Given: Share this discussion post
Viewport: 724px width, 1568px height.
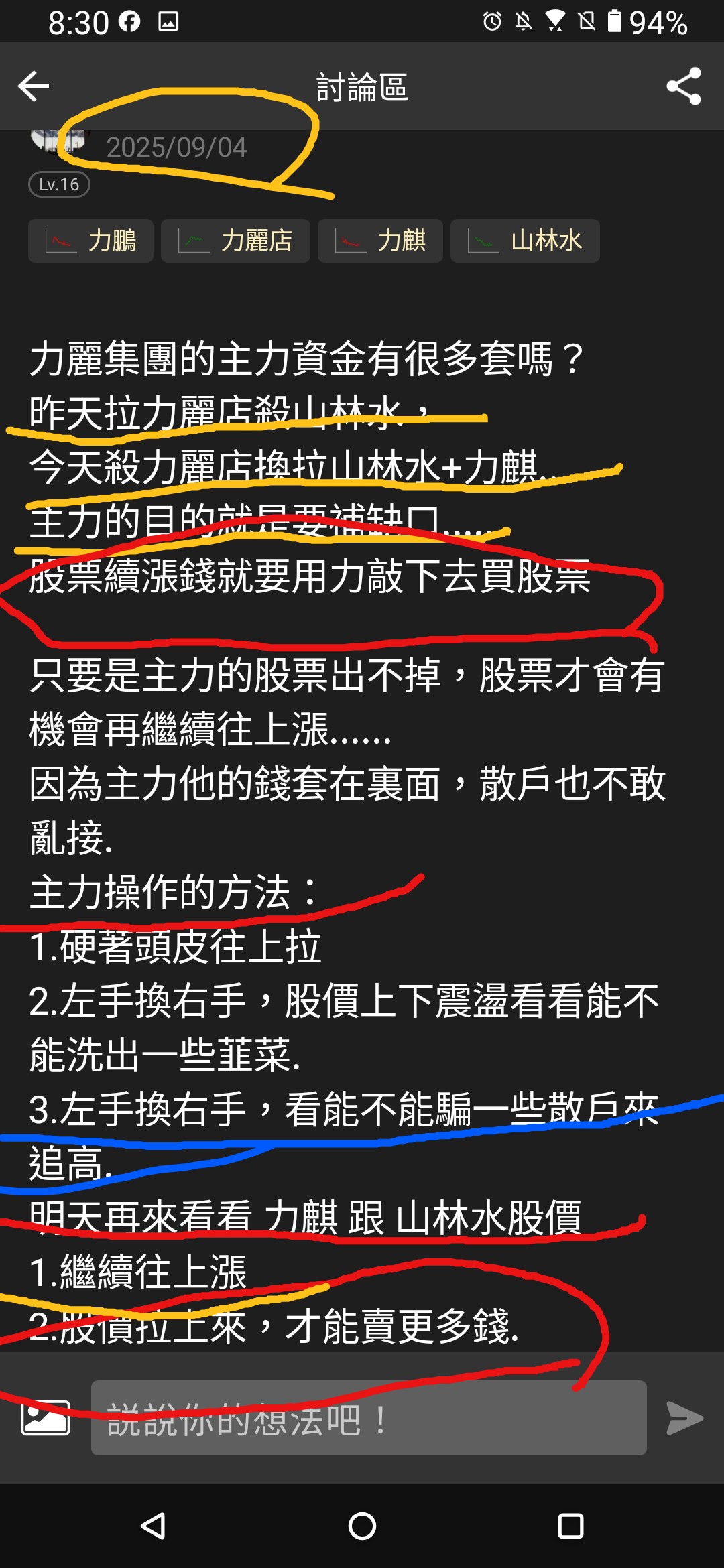Looking at the screenshot, I should click(x=683, y=86).
